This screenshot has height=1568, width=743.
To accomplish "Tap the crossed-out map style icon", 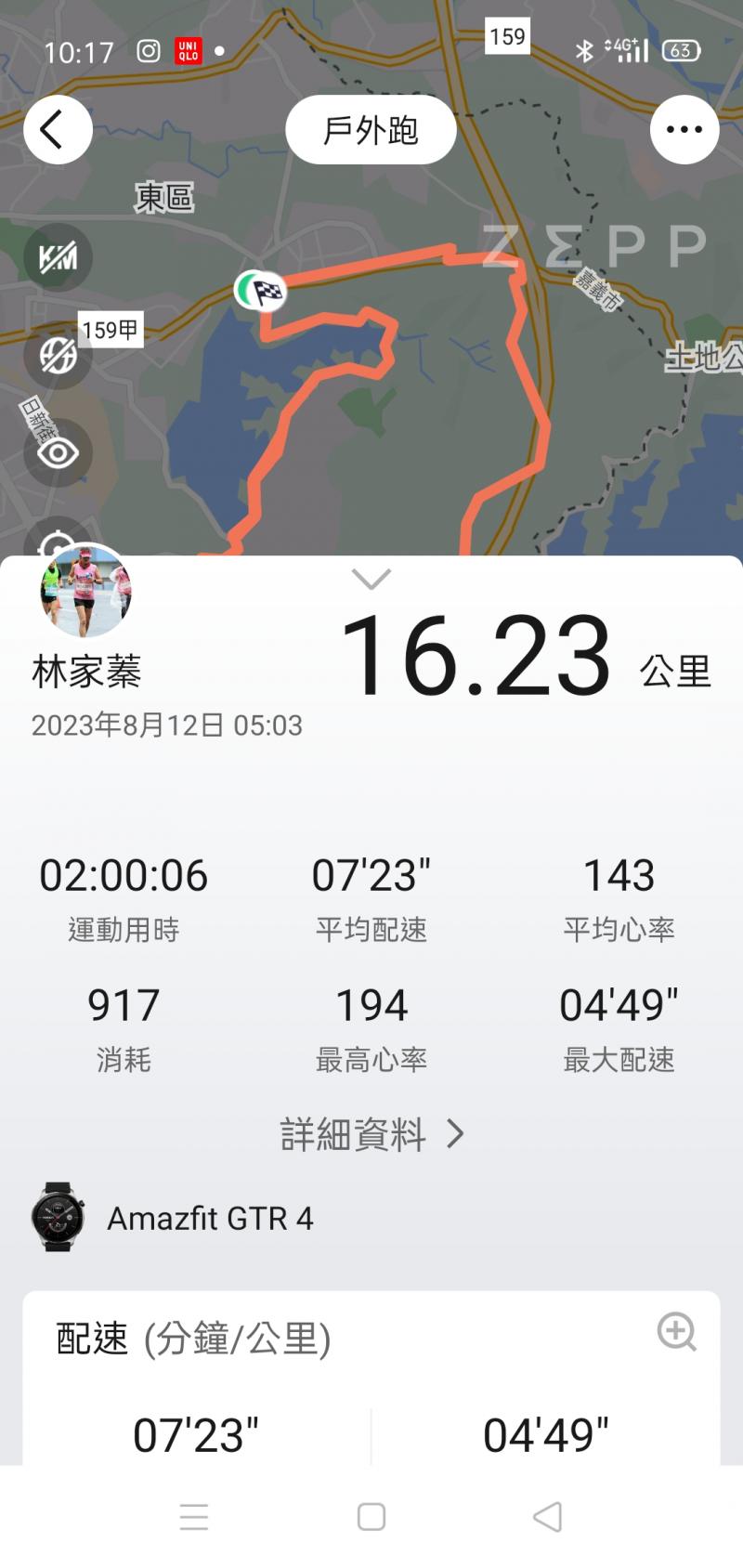I will [58, 355].
